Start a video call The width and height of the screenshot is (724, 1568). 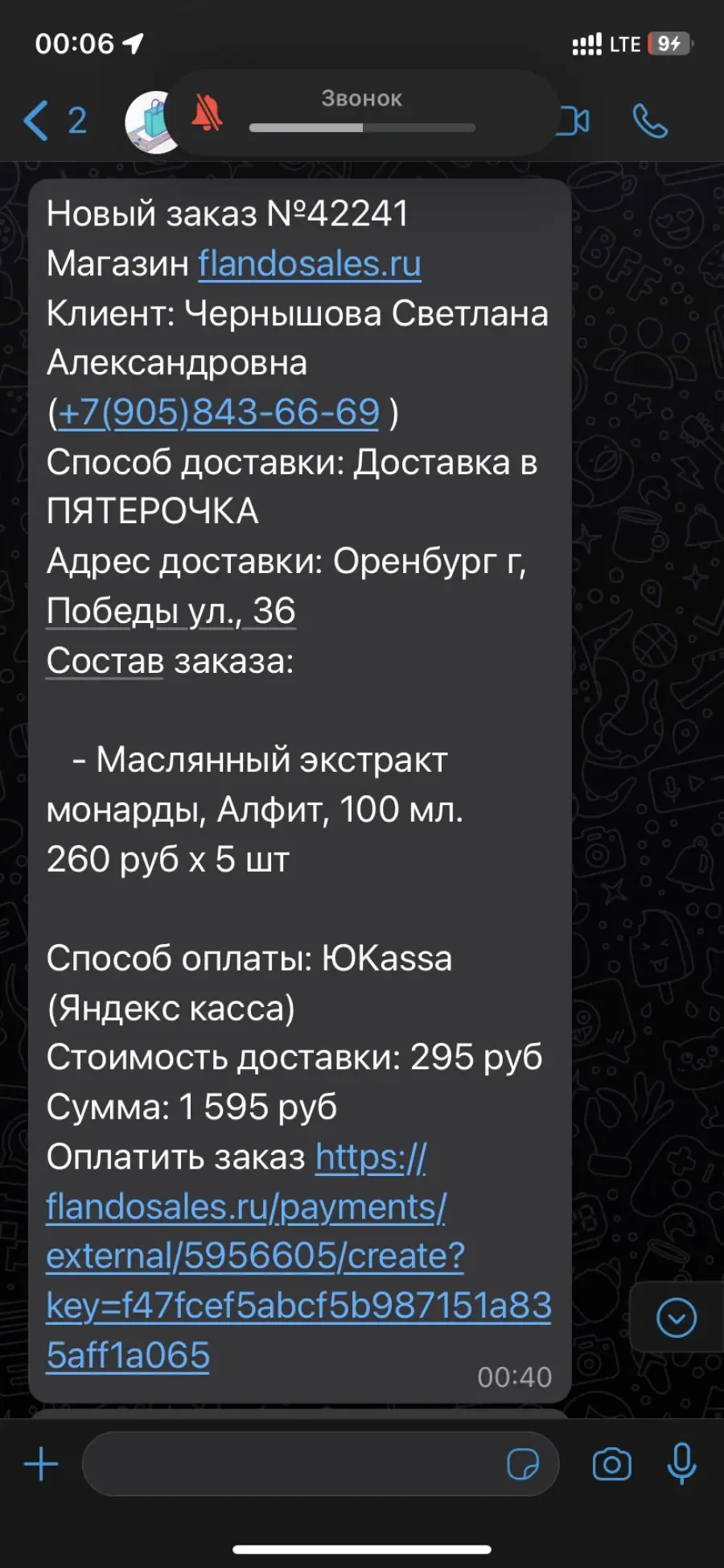click(573, 121)
